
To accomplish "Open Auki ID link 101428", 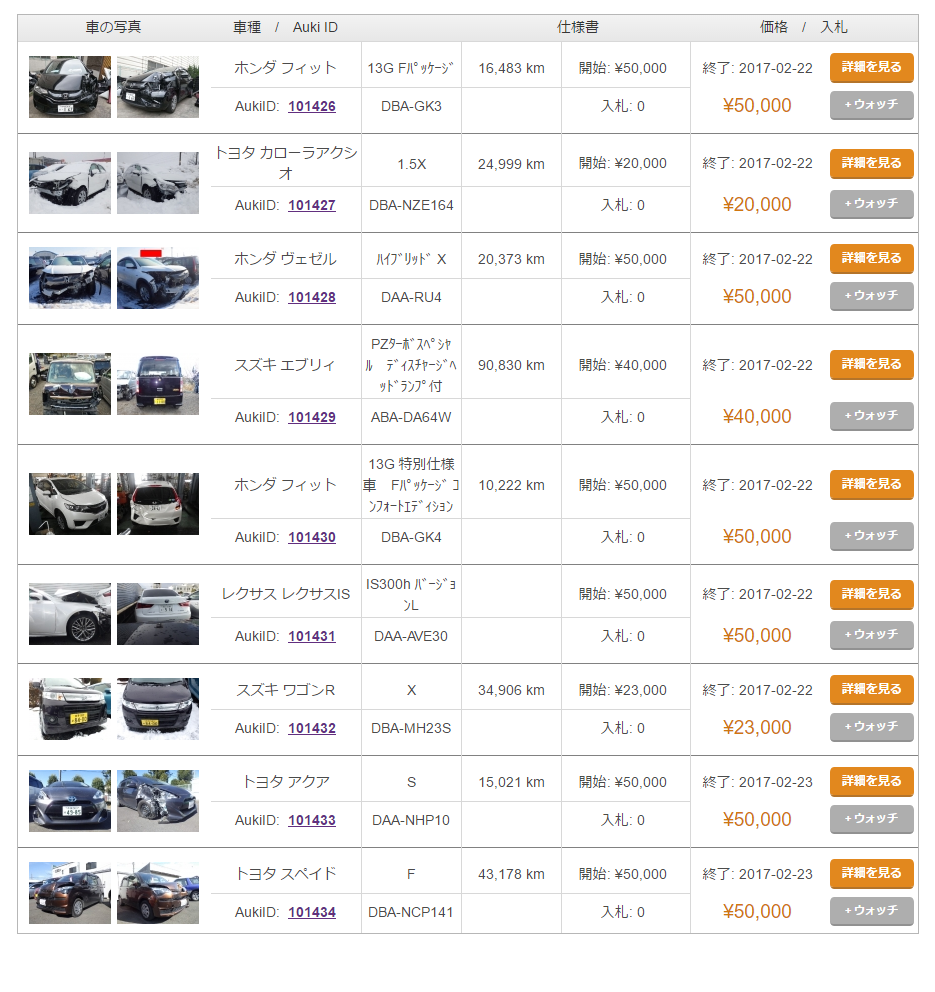I will pos(311,297).
